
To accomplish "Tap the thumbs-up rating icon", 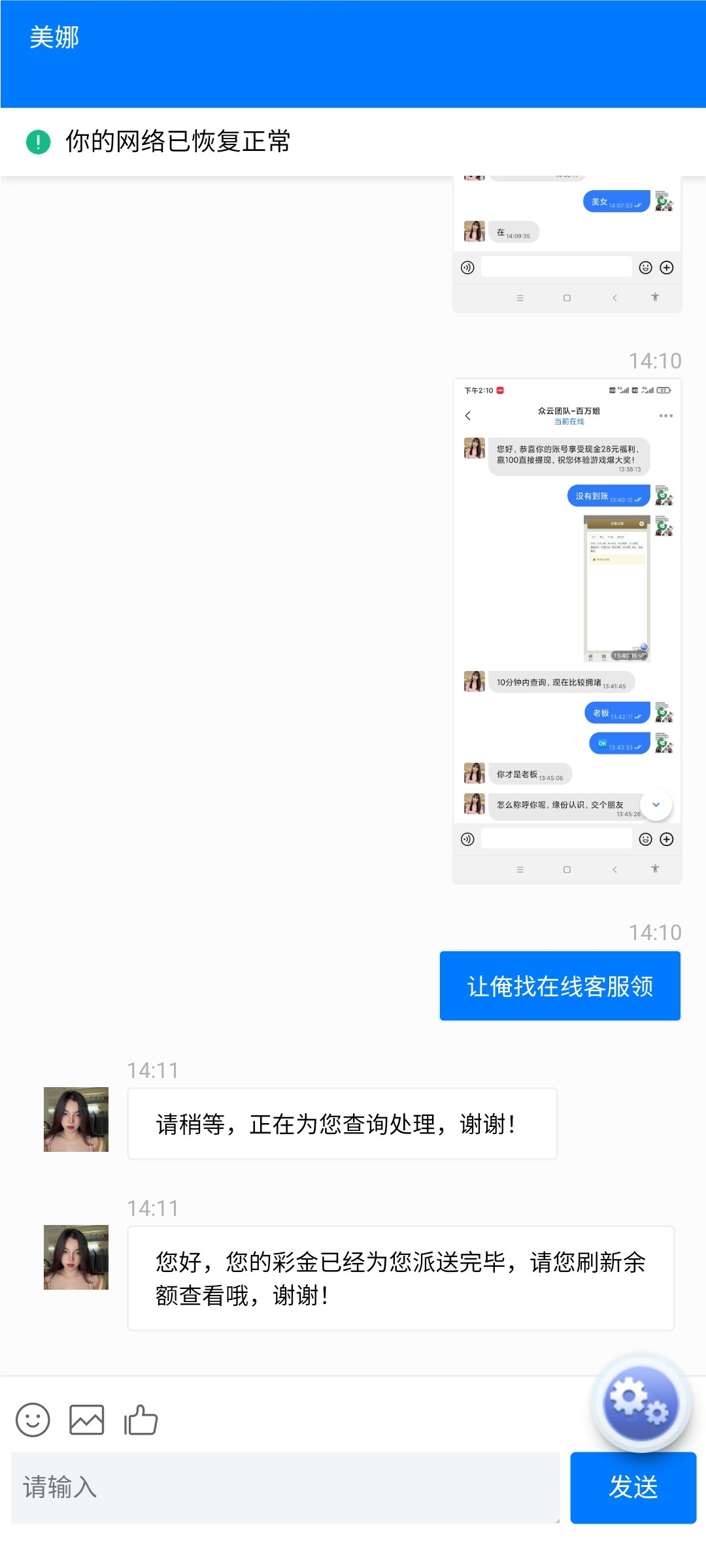I will pos(141,1420).
